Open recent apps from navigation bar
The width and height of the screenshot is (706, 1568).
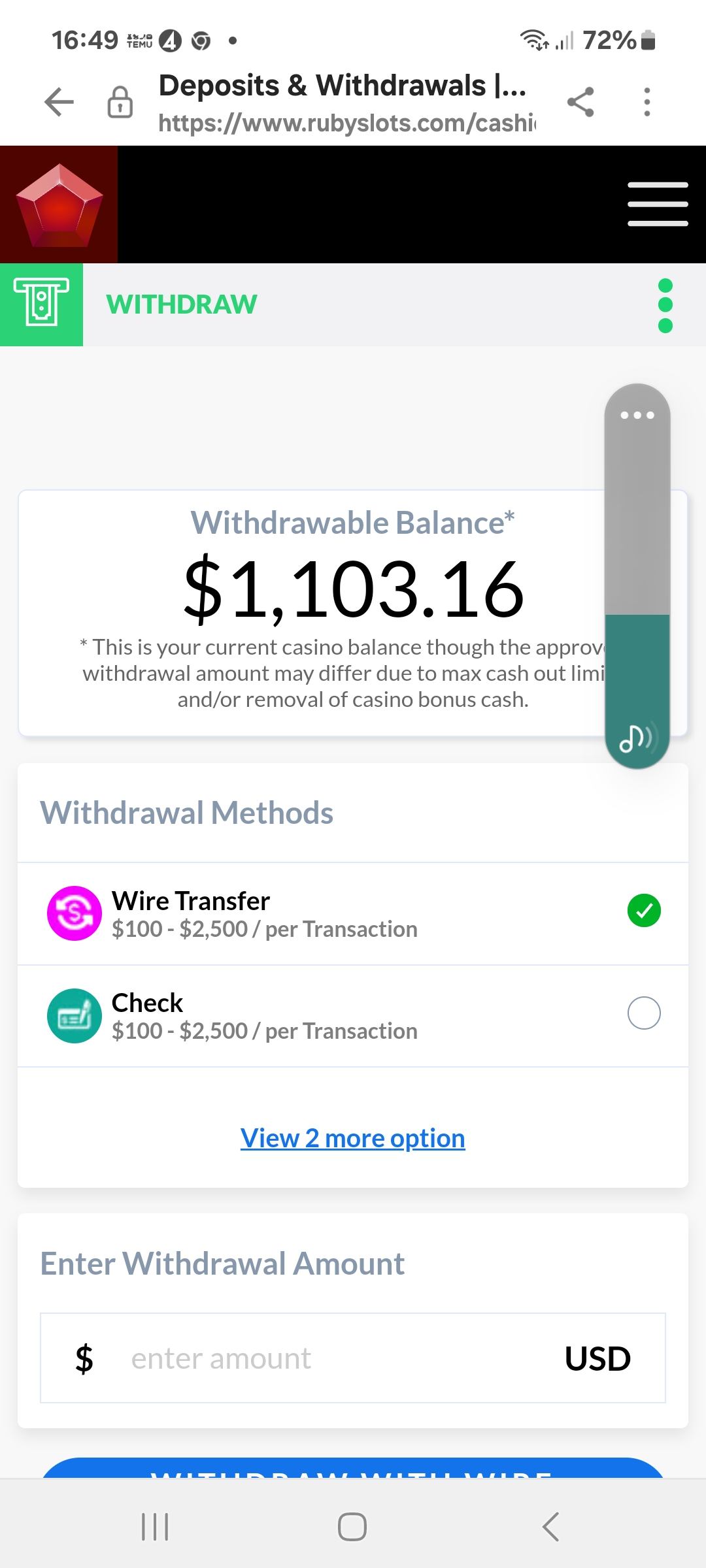tap(155, 1527)
